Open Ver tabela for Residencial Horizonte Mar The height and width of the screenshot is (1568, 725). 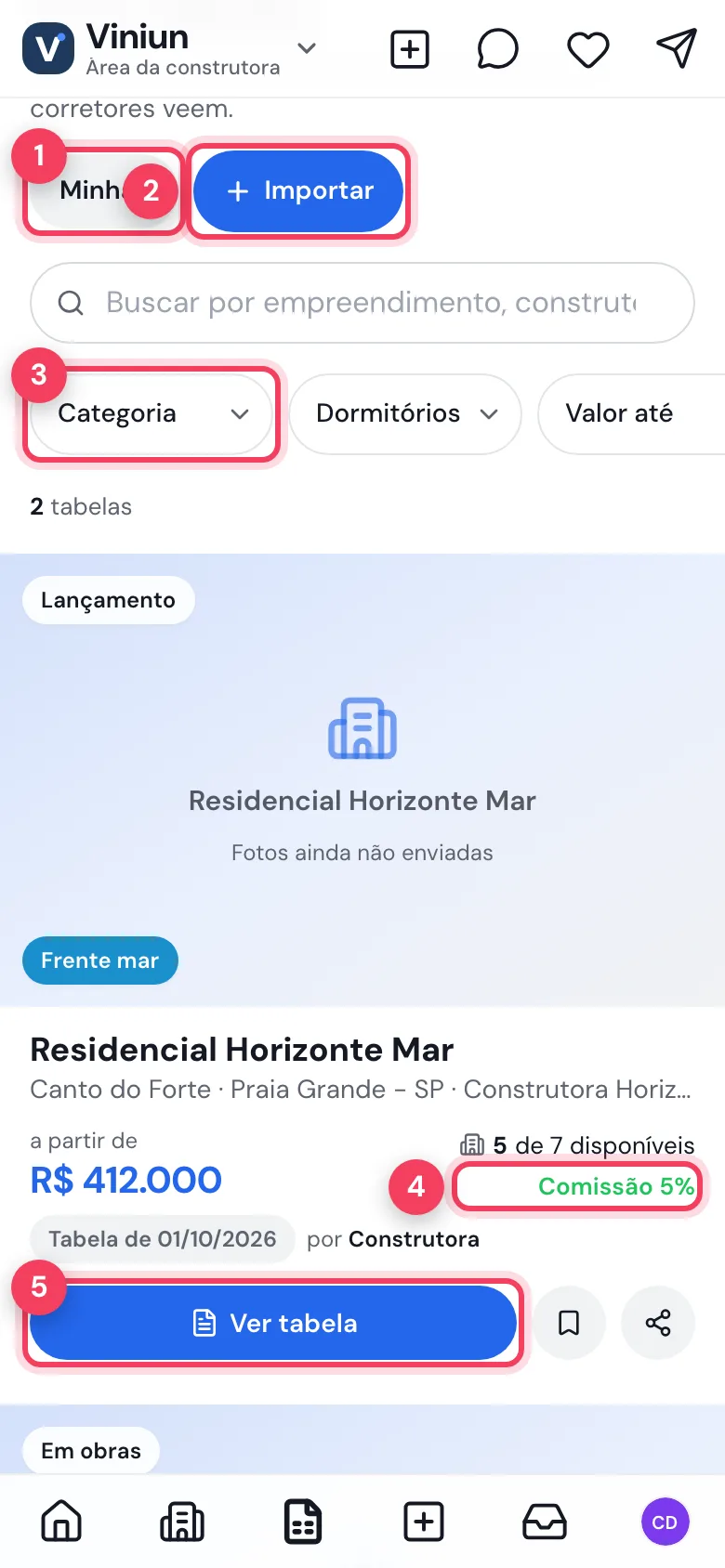(273, 1323)
